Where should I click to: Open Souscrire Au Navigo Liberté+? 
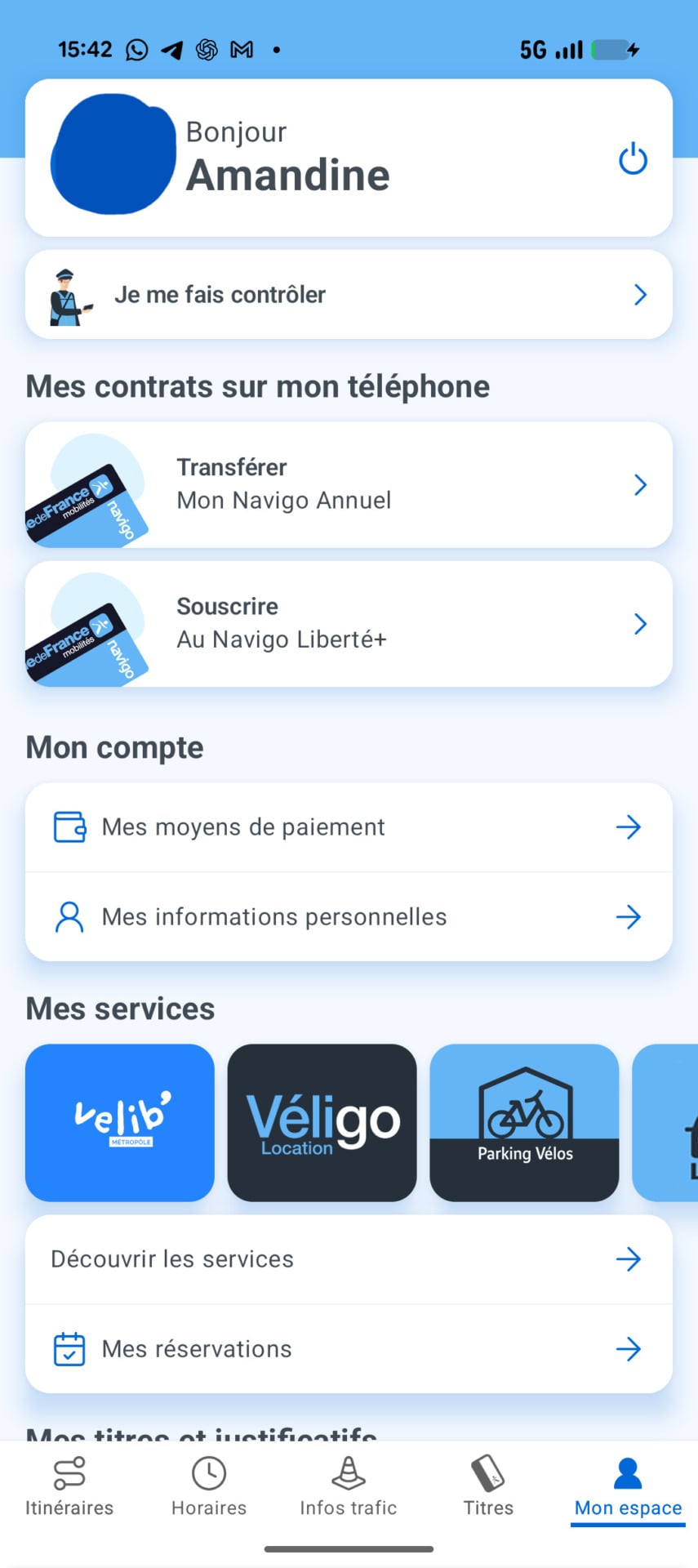click(x=349, y=623)
